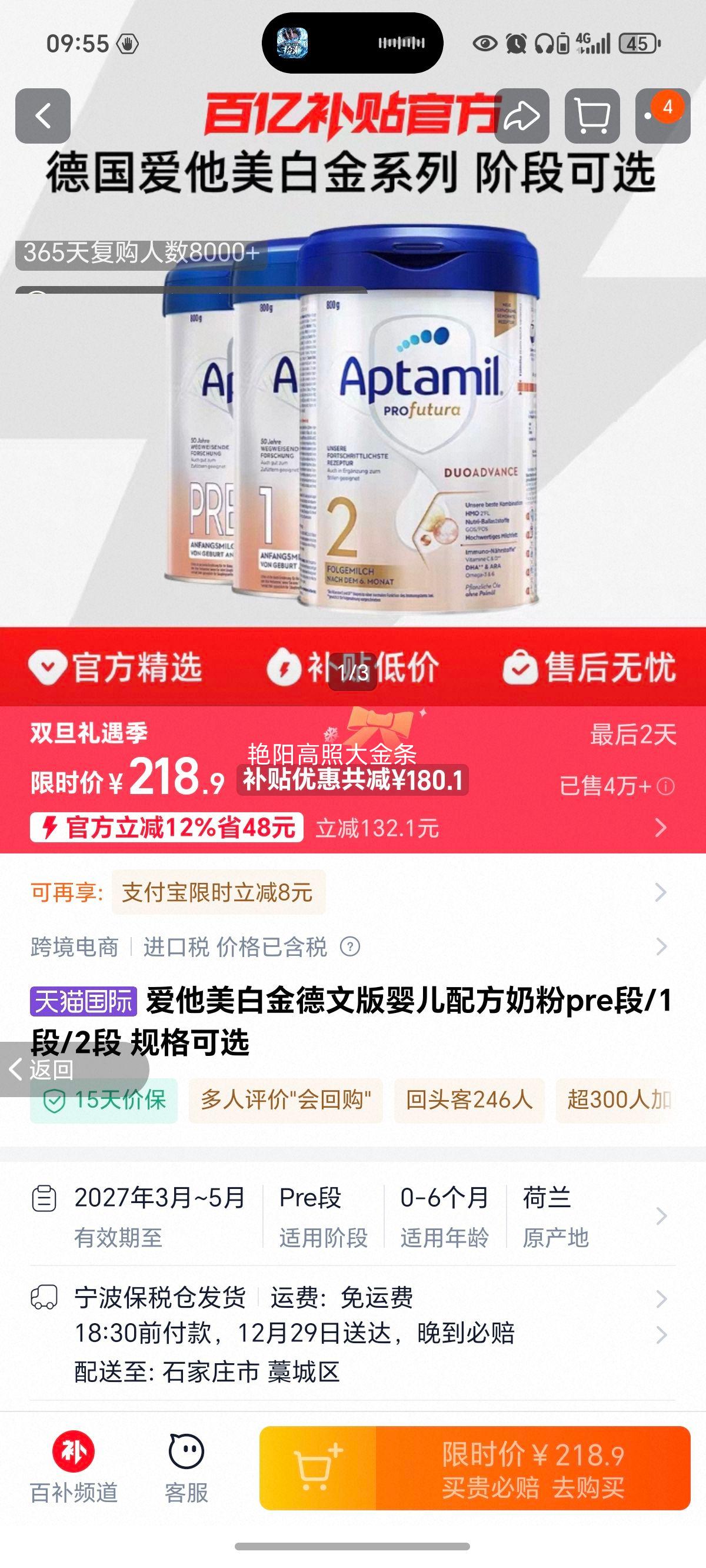Viewport: 706px width, 1568px height.
Task: Tap the 售后无忧 bag icon
Action: click(x=520, y=667)
